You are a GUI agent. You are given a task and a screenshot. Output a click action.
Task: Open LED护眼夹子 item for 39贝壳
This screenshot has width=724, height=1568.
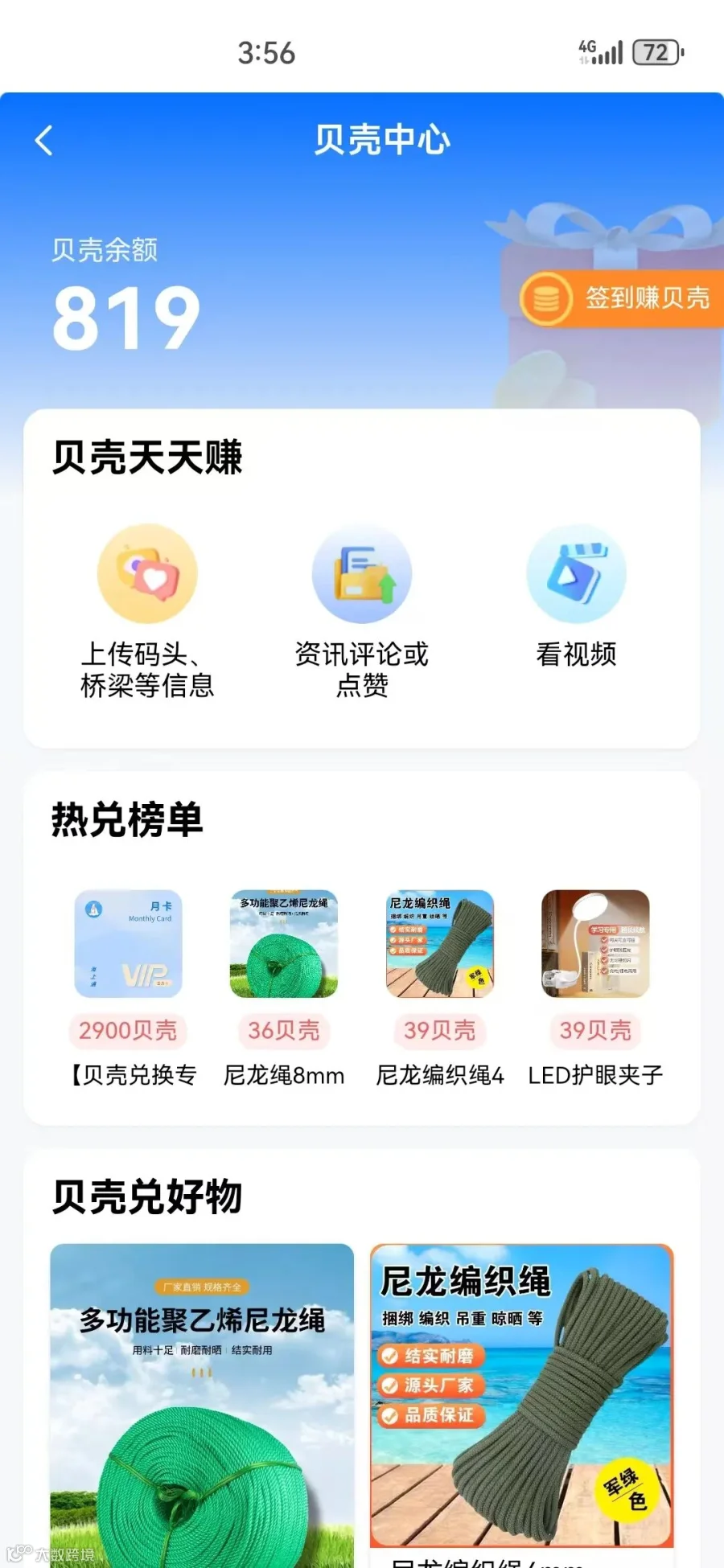pyautogui.click(x=595, y=989)
